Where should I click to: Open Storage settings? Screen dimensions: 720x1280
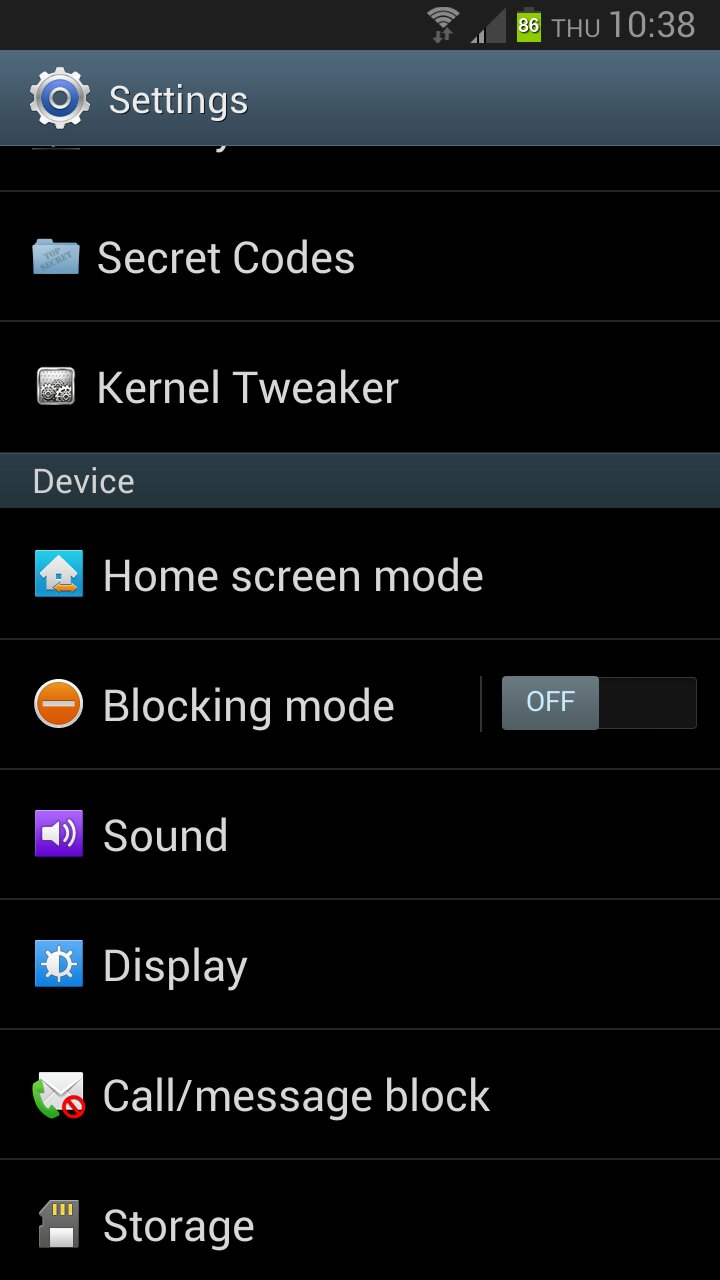coord(179,1226)
